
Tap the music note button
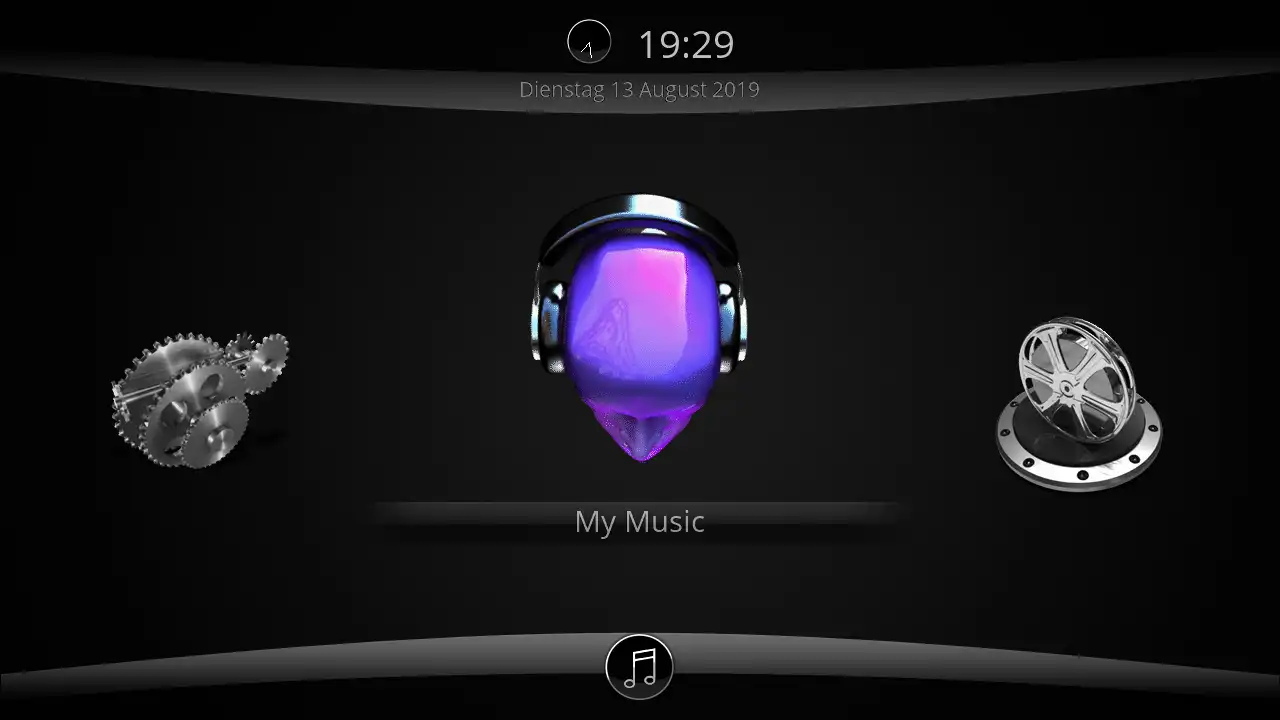(639, 666)
